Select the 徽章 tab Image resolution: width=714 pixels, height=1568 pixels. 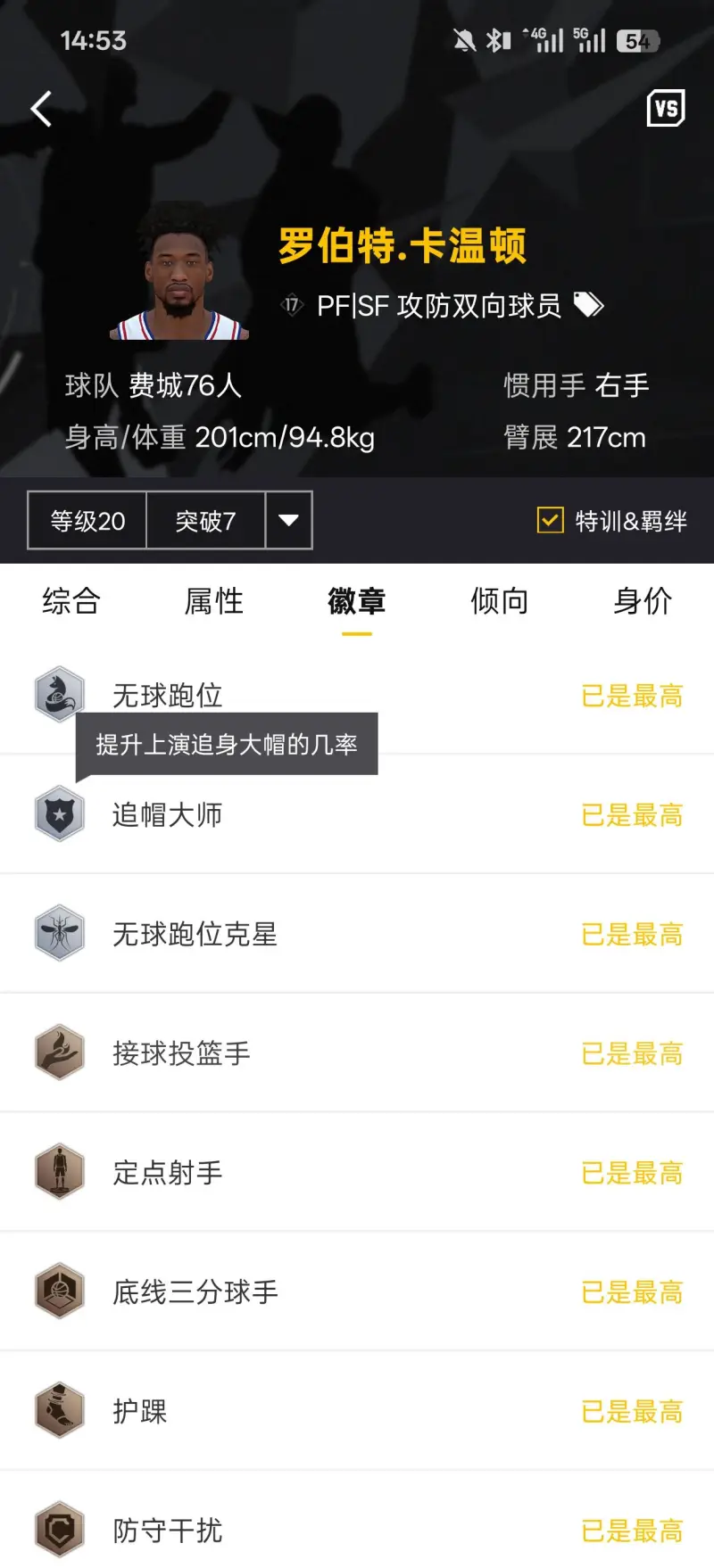tap(356, 601)
